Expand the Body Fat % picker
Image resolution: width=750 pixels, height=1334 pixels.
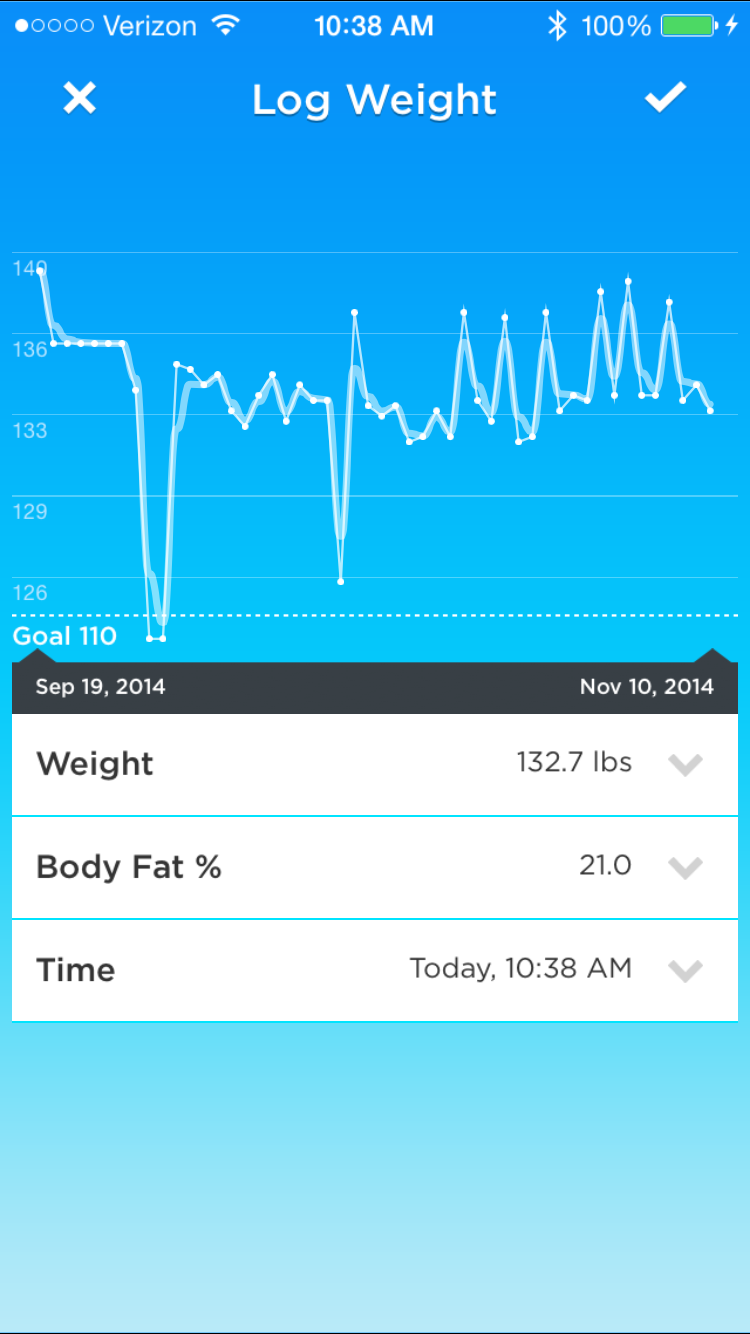click(x=685, y=867)
